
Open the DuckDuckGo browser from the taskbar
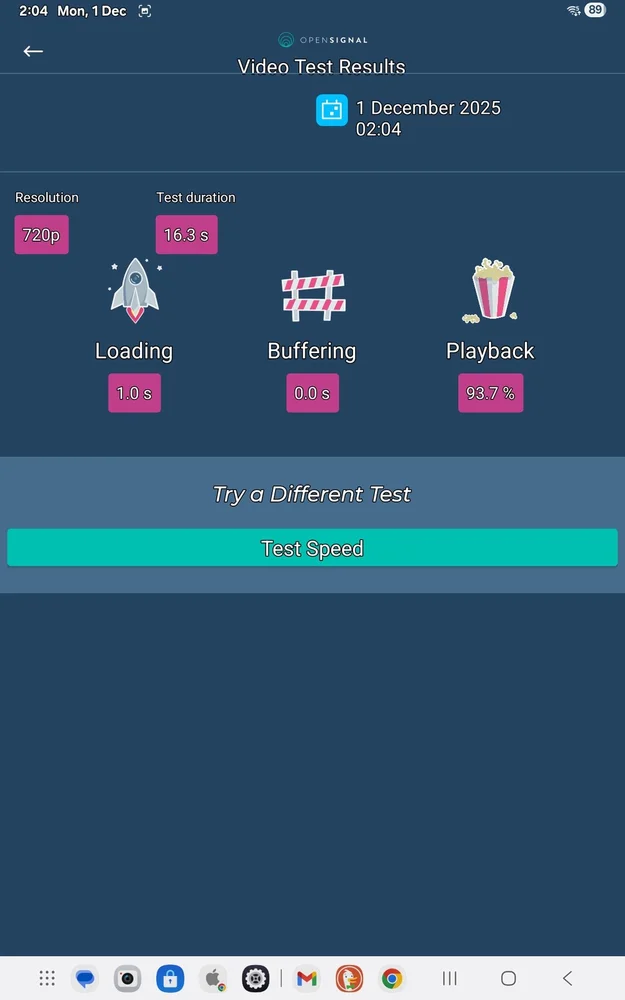349,978
